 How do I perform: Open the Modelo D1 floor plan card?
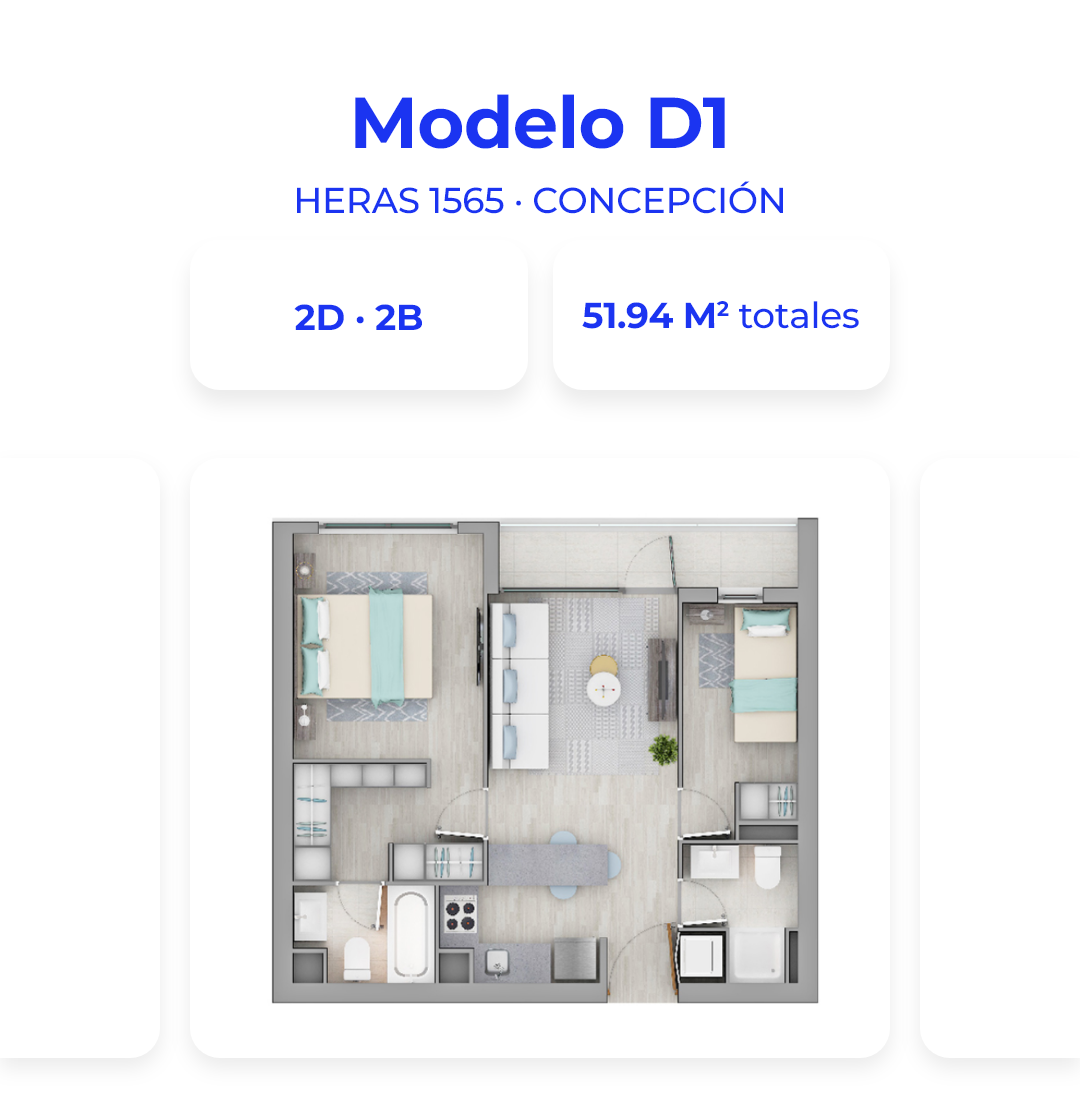click(540, 758)
